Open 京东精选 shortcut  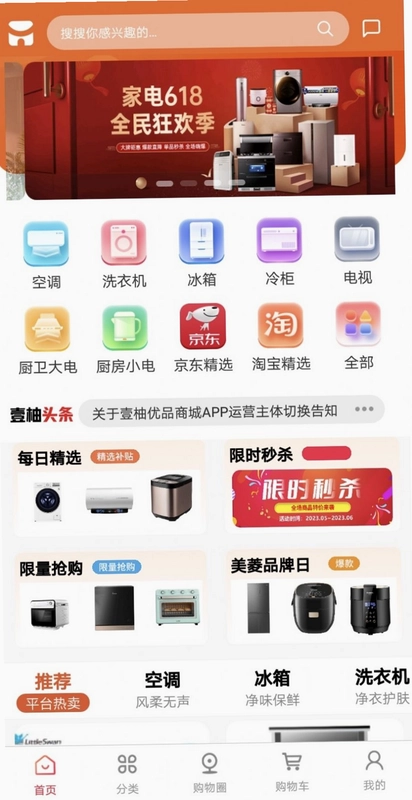tap(203, 338)
